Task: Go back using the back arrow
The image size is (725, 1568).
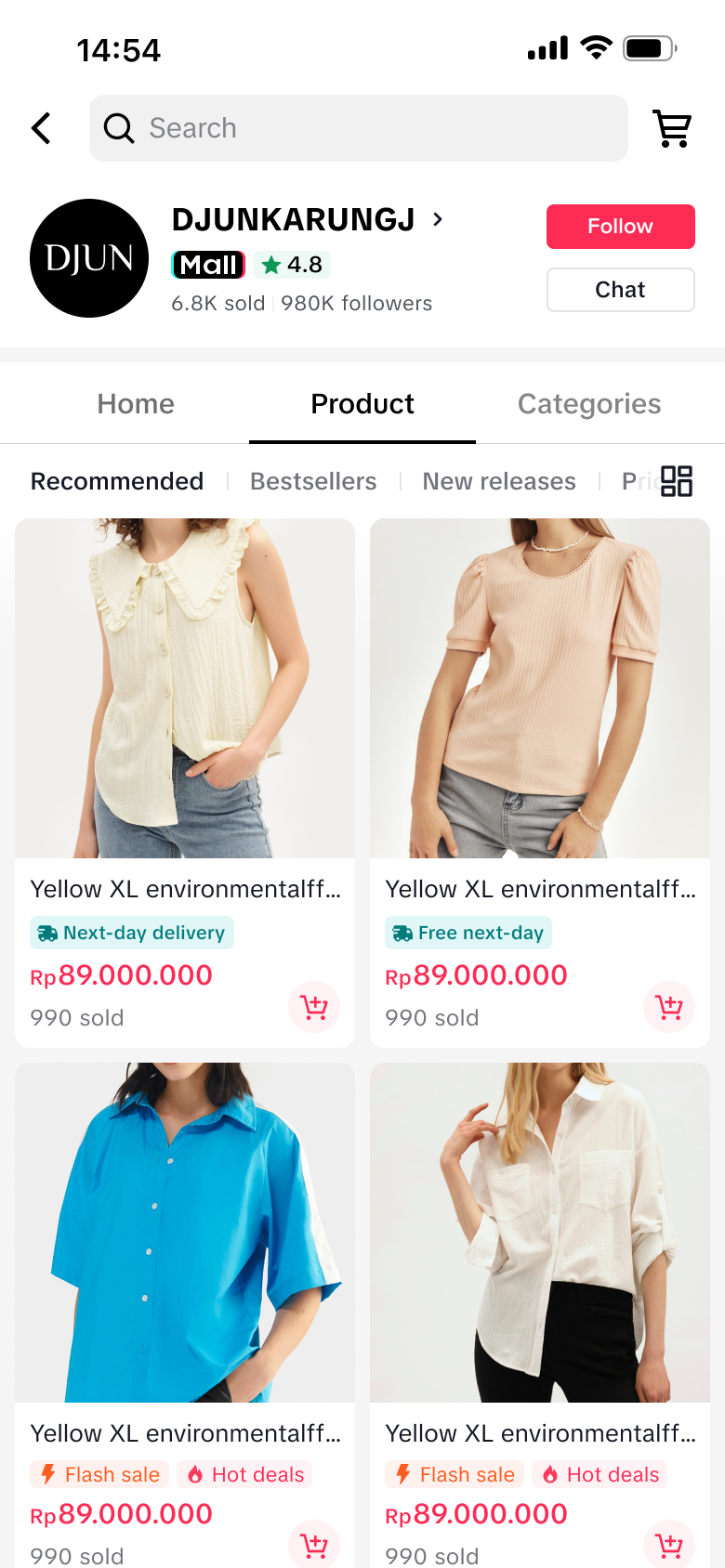Action: [41, 128]
